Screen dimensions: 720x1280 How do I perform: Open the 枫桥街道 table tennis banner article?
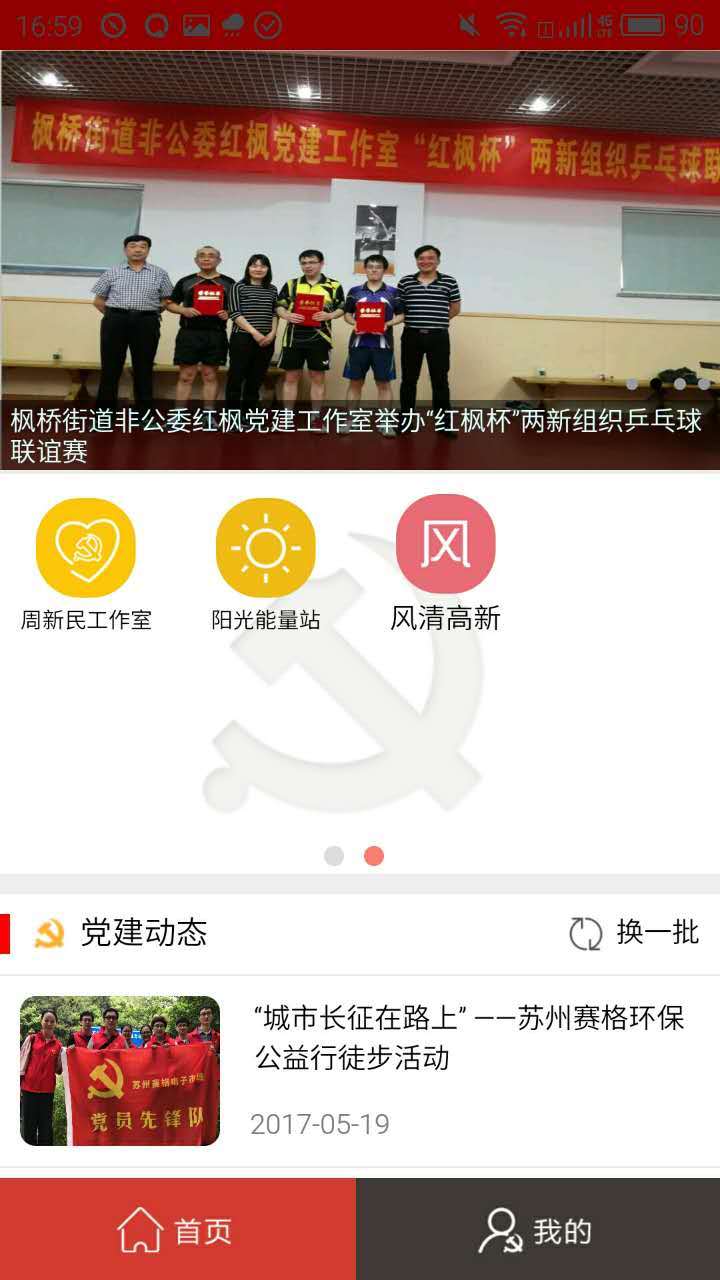point(360,260)
